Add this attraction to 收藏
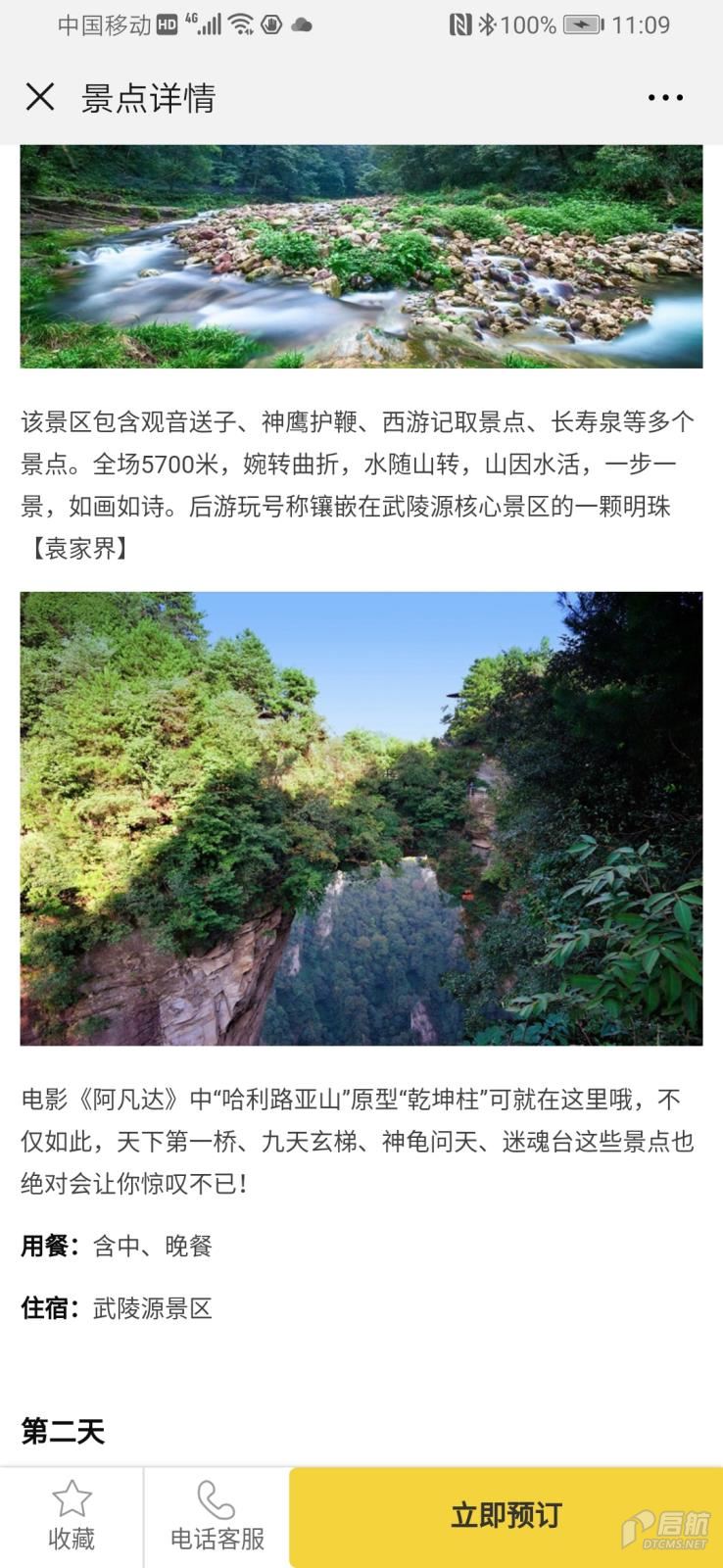Viewport: 723px width, 1568px height. coord(72,1517)
